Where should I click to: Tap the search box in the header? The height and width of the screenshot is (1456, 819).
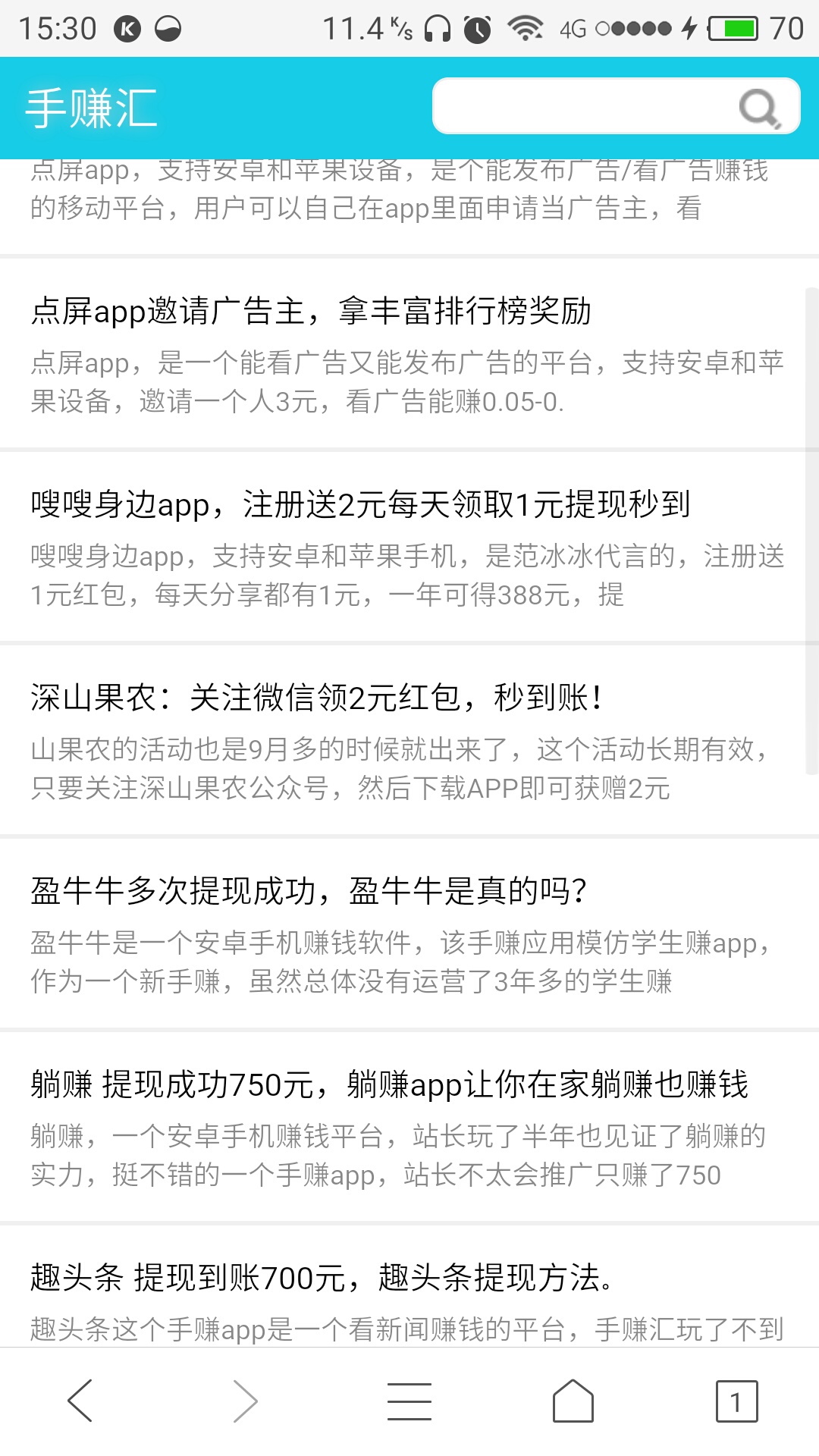[x=584, y=106]
